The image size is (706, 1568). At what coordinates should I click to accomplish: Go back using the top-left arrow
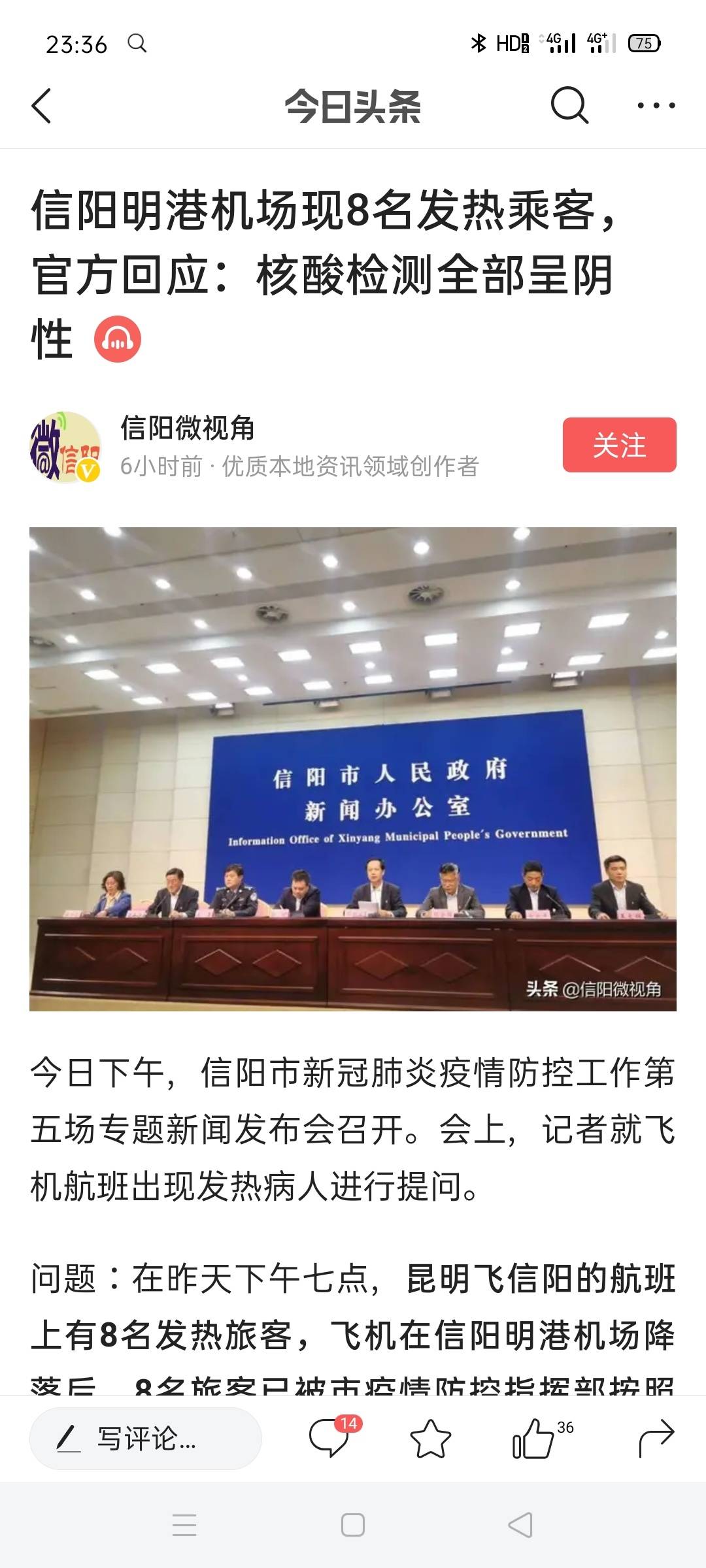(x=41, y=106)
